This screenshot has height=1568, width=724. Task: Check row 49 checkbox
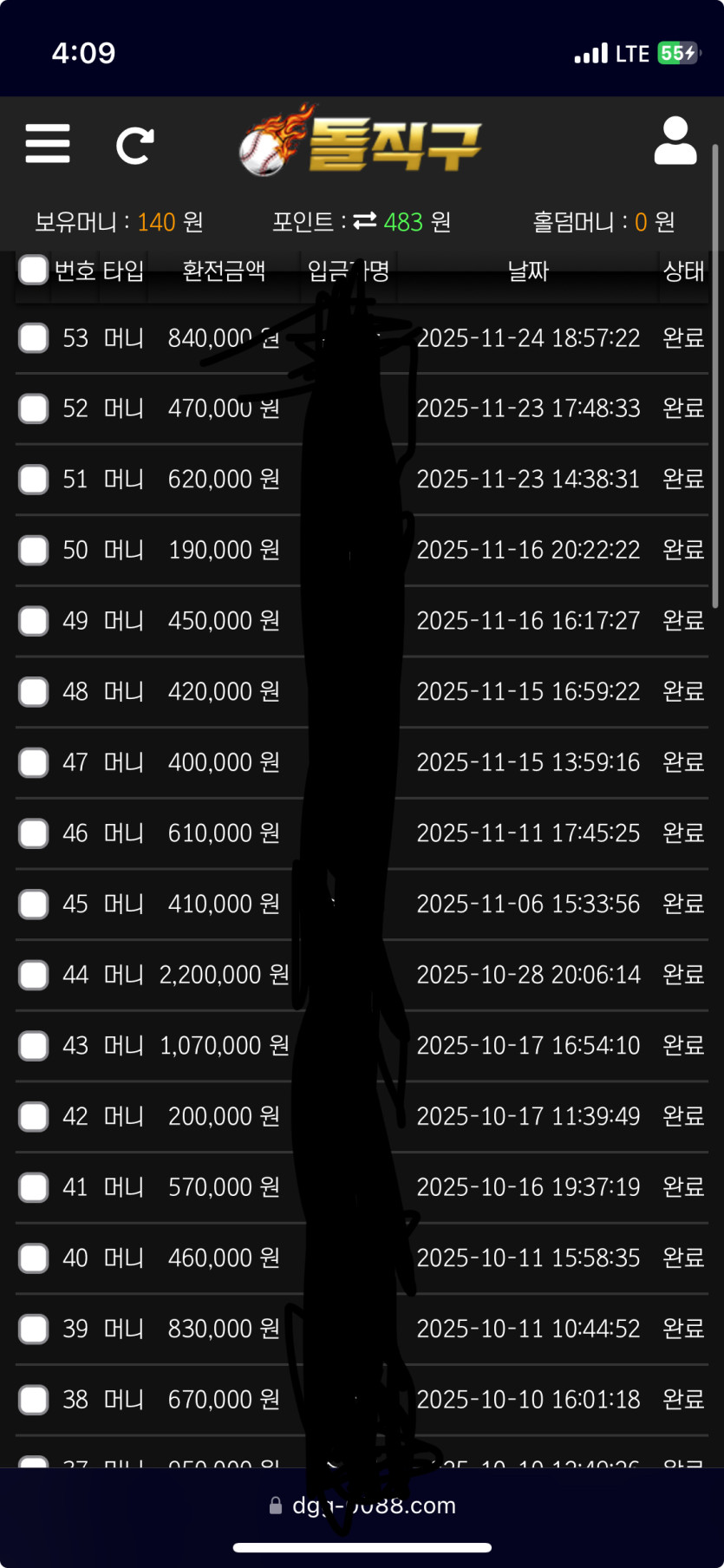tap(34, 621)
